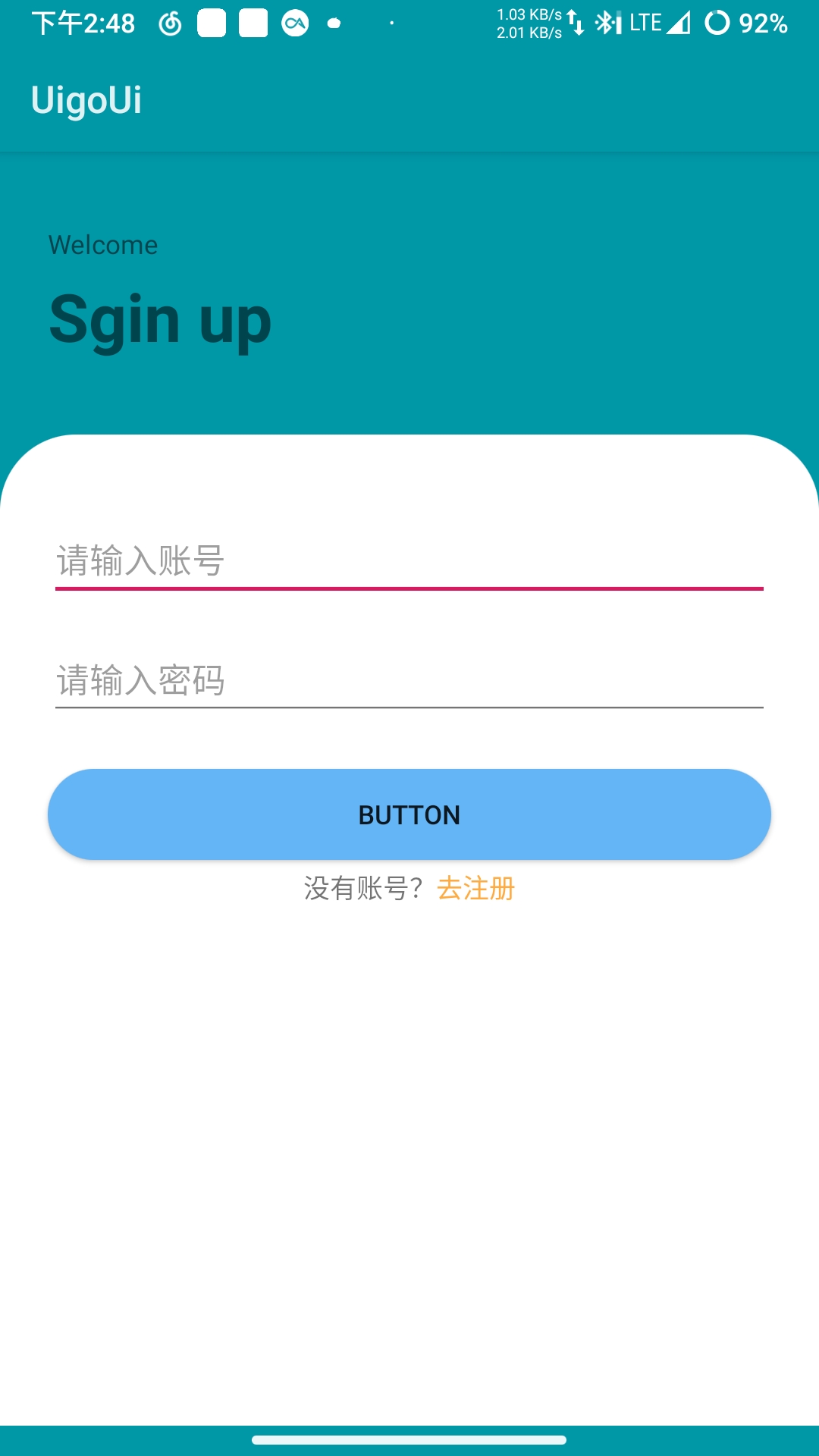Tap the Welcome text label
The height and width of the screenshot is (1456, 819).
102,244
